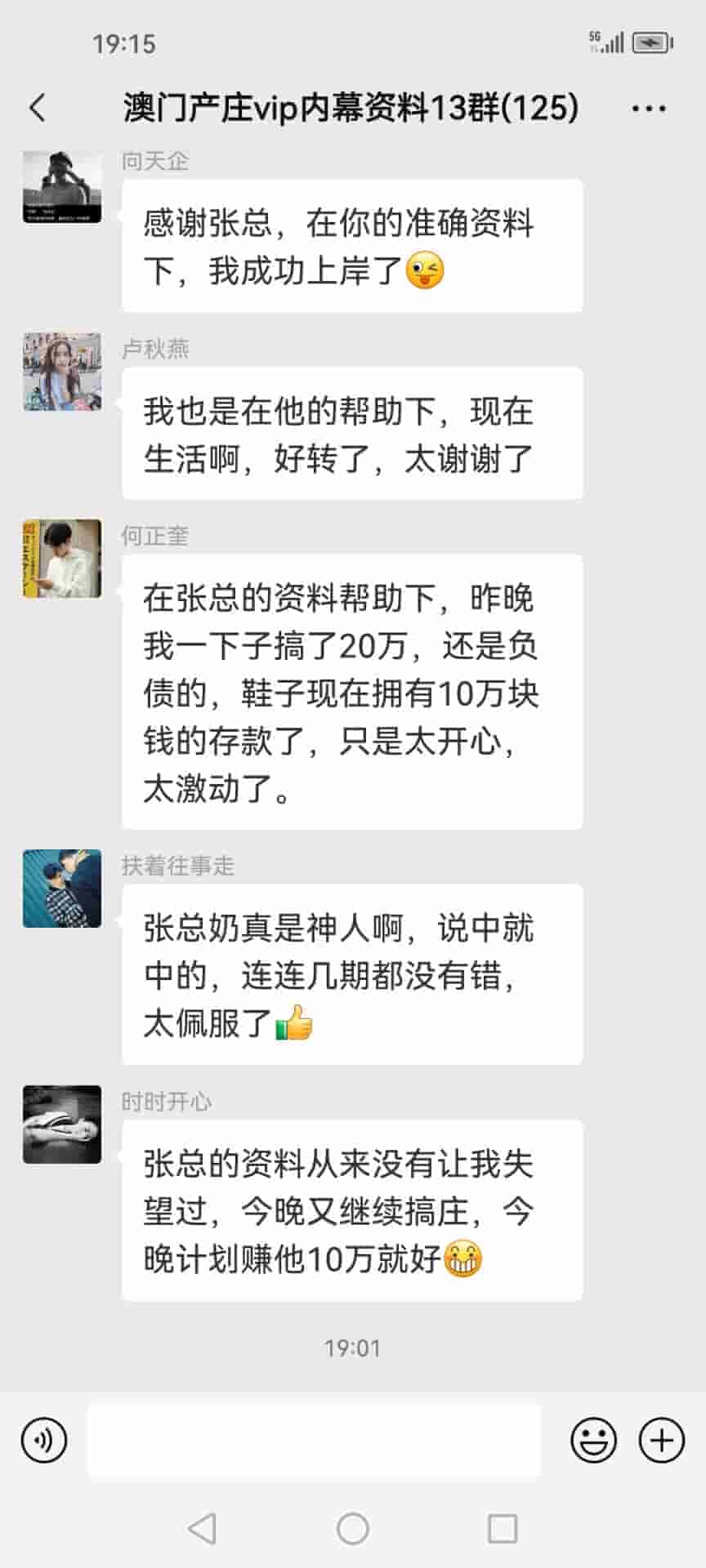Go back from the group chat
The height and width of the screenshot is (1568, 706).
38,108
